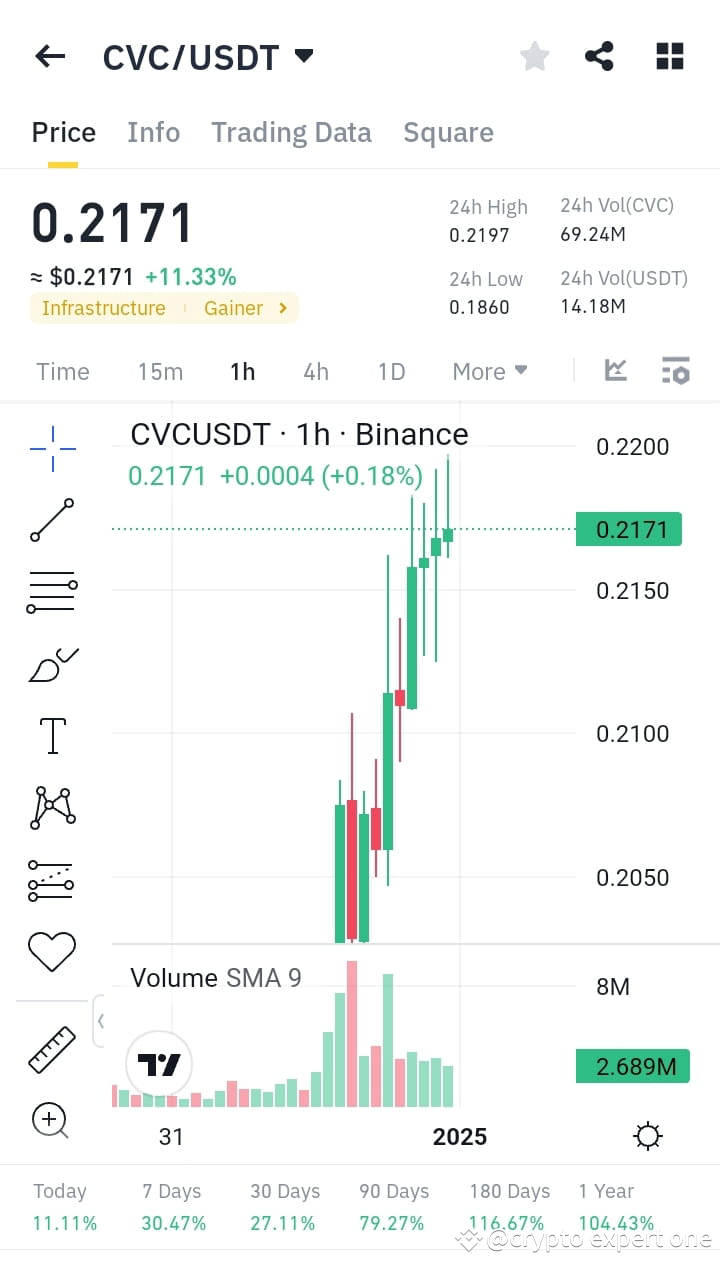
Task: Open the brush drawing tool
Action: pyautogui.click(x=52, y=663)
